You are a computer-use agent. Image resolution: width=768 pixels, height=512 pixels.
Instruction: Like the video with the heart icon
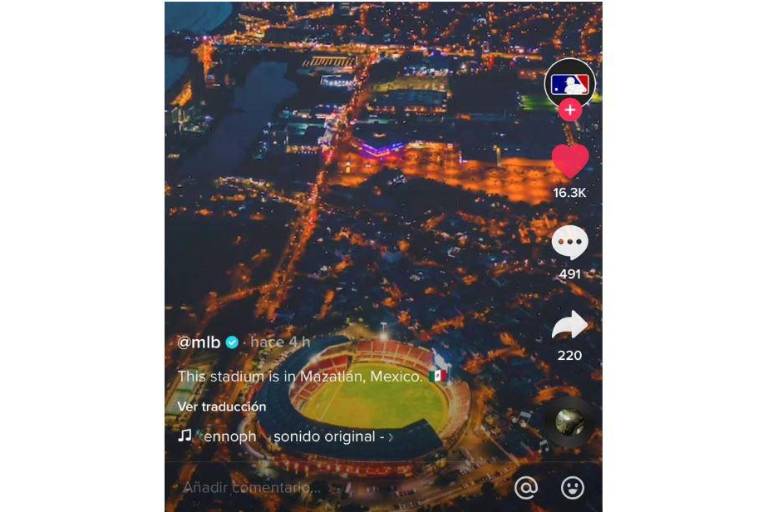pos(570,161)
